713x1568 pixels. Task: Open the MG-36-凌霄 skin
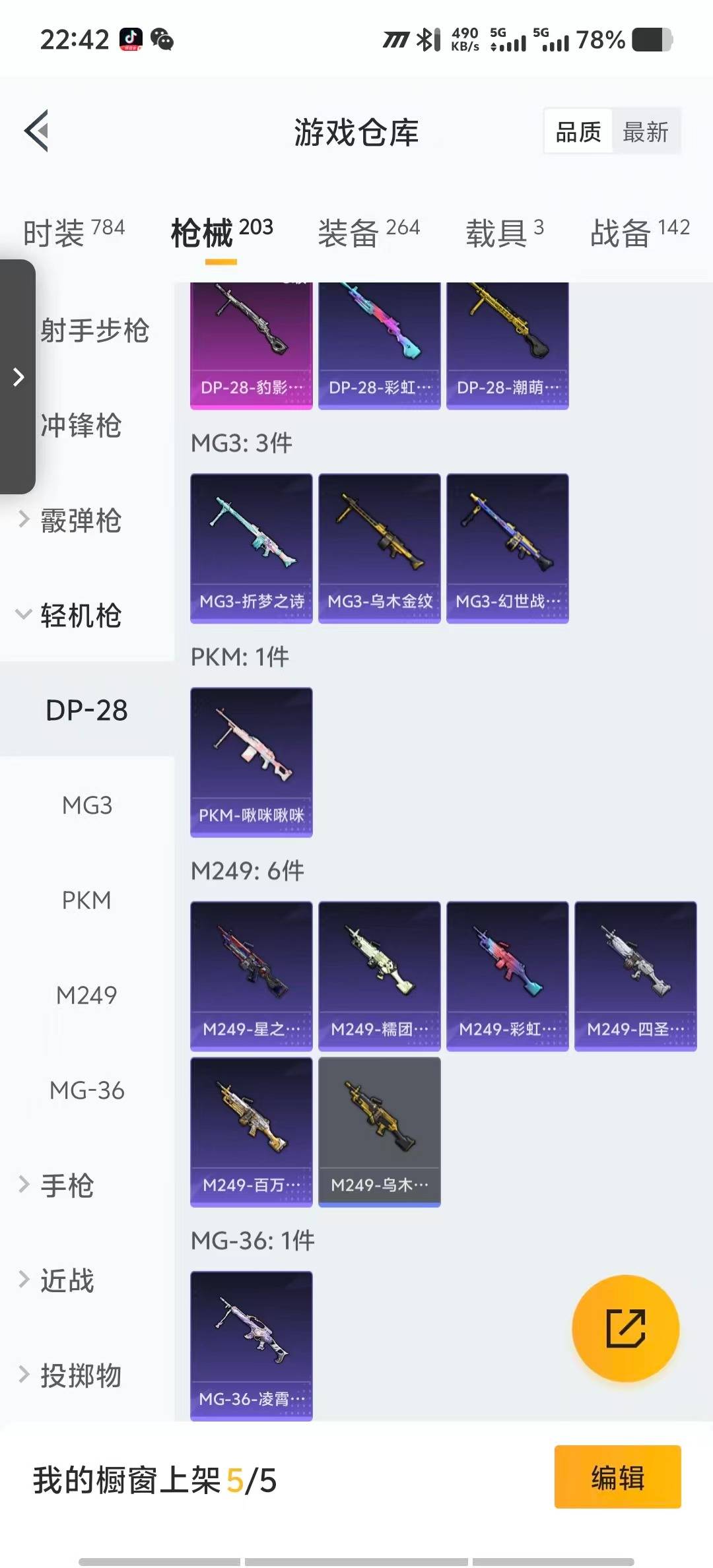pos(251,1345)
